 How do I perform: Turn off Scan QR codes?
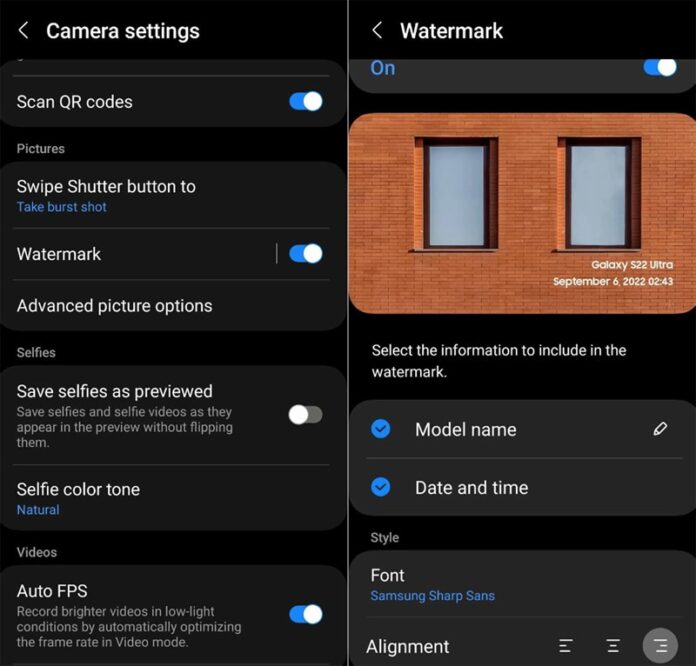[x=305, y=101]
